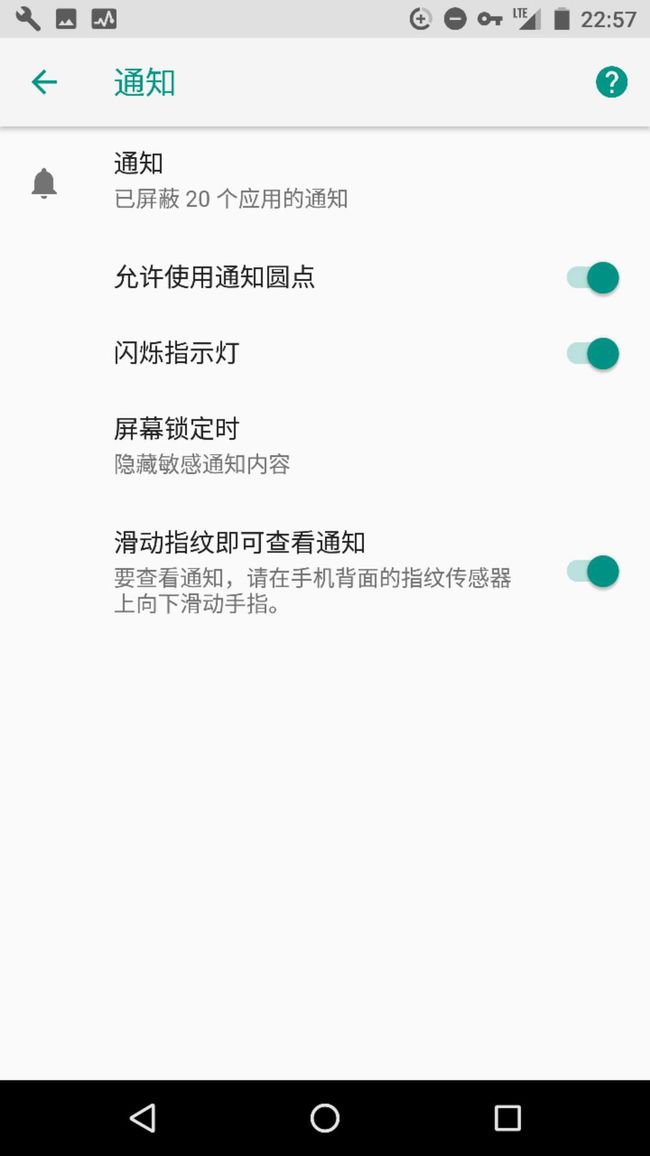Turn off the 闪烁指示灯 switch

pyautogui.click(x=593, y=354)
